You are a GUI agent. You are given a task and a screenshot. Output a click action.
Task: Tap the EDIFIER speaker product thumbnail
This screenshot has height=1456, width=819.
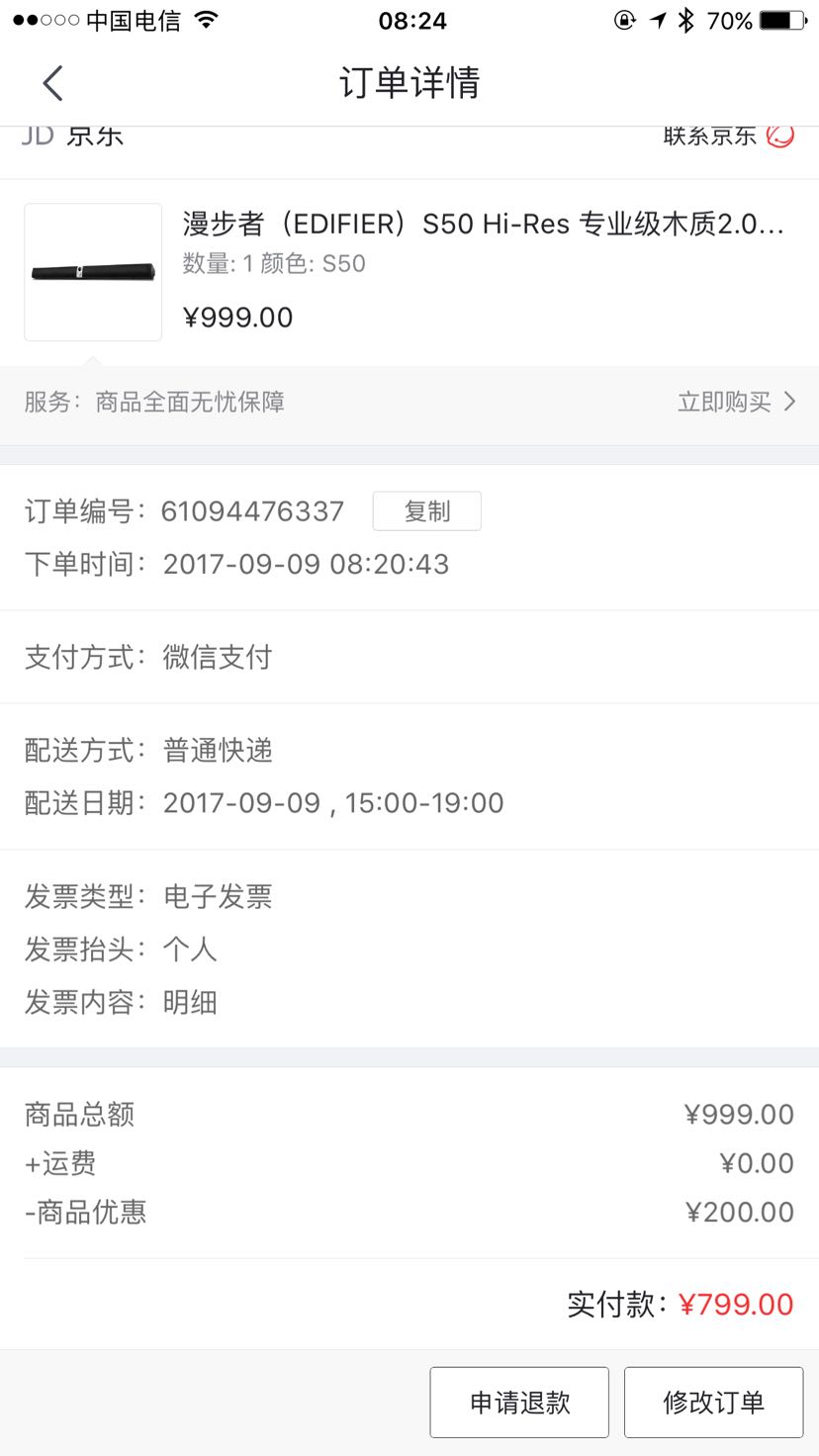[x=92, y=271]
